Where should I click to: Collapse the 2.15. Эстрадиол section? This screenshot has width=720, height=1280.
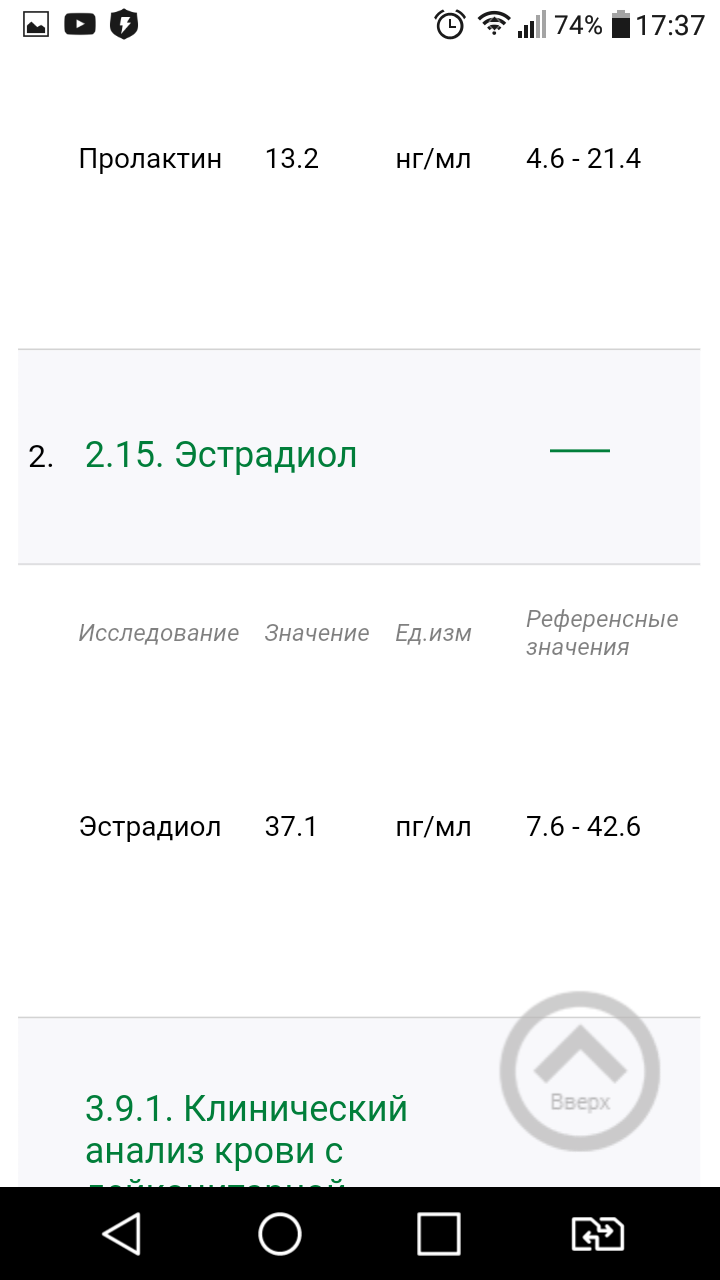pos(579,451)
